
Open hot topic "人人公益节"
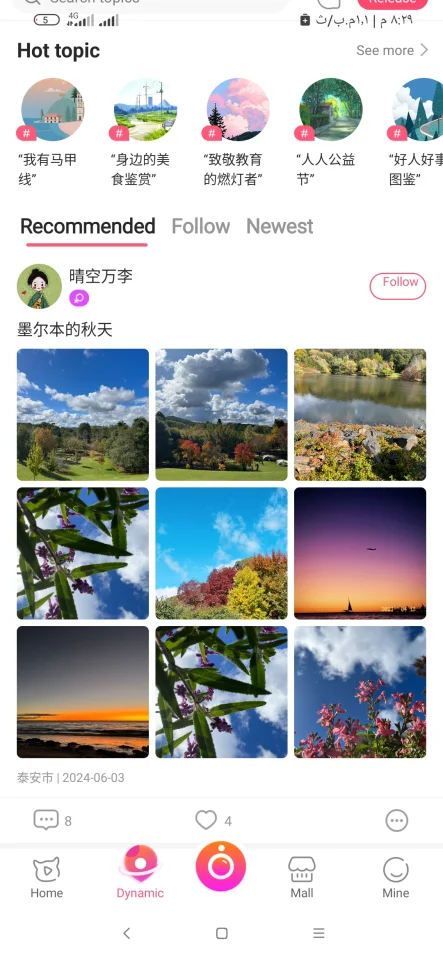click(330, 132)
